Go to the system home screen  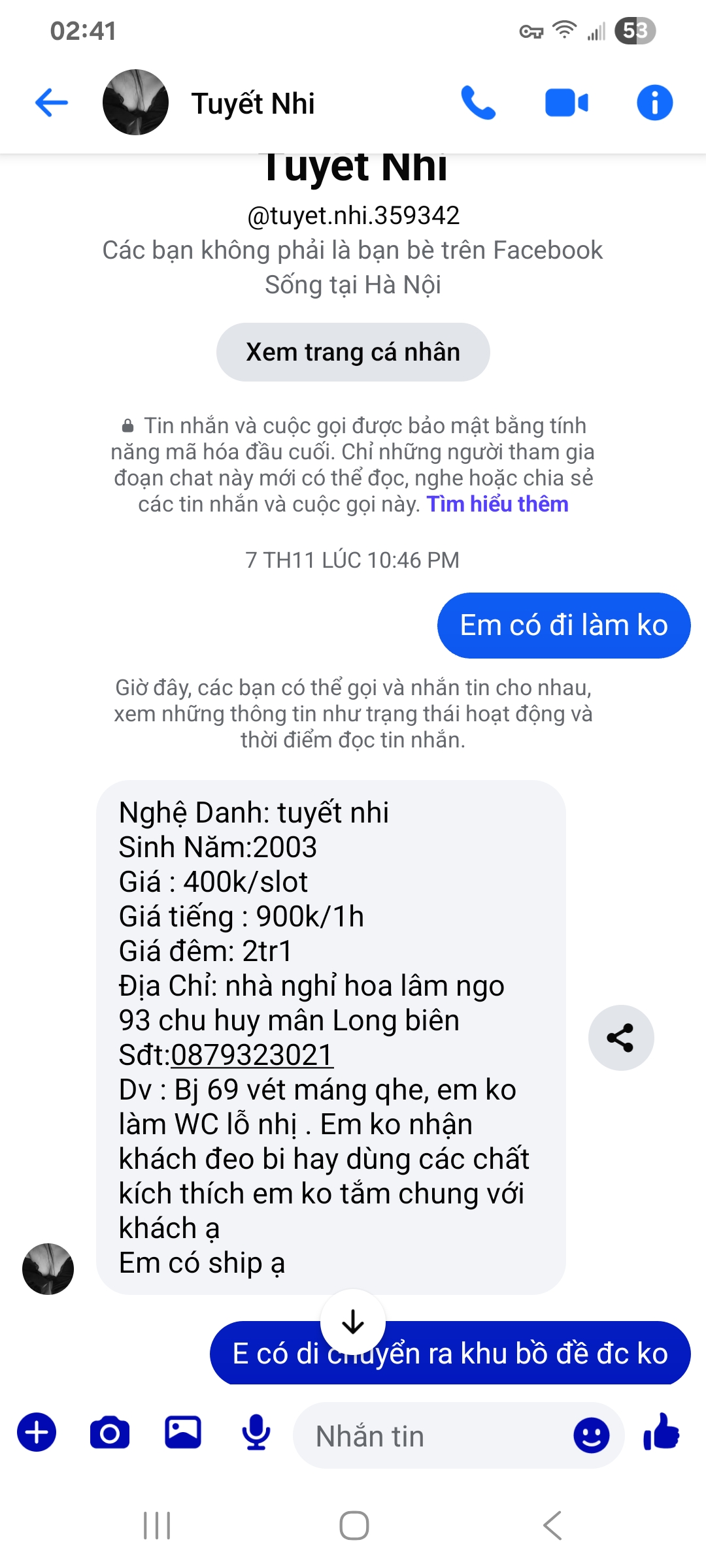pyautogui.click(x=354, y=1526)
